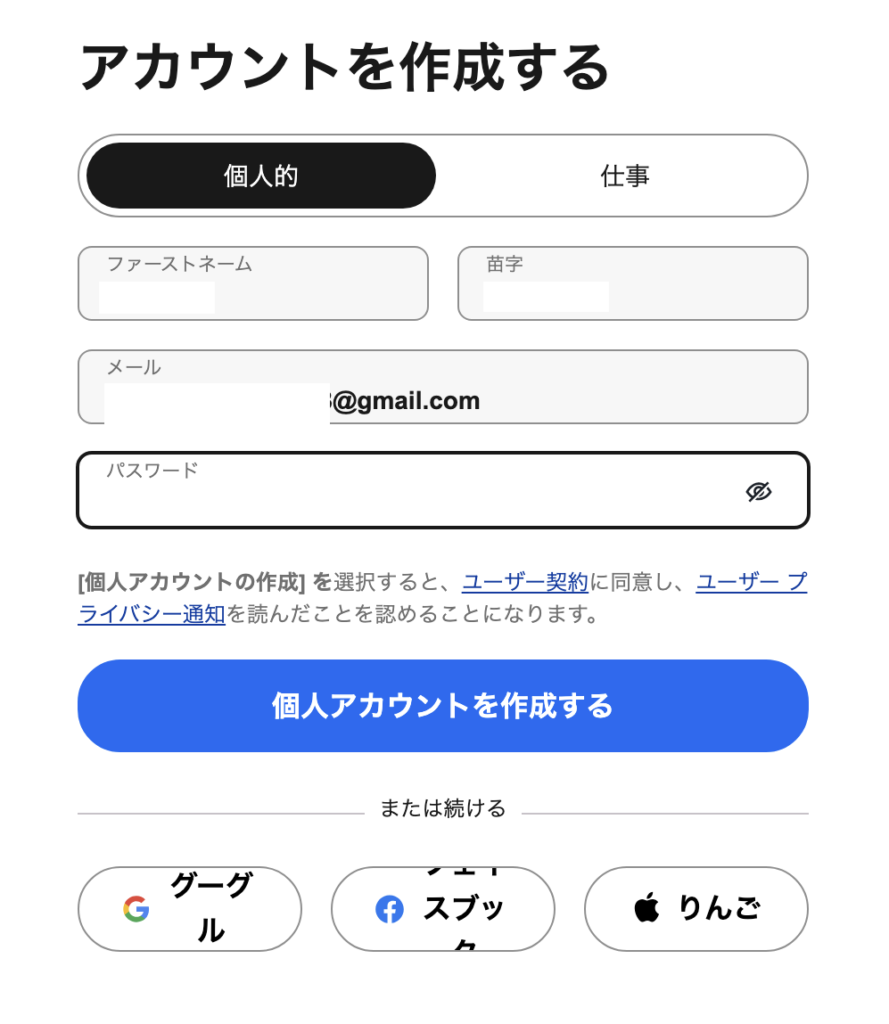Open the ユーザー プライバシー通知 link
This screenshot has height=1024, width=889.
tap(151, 614)
